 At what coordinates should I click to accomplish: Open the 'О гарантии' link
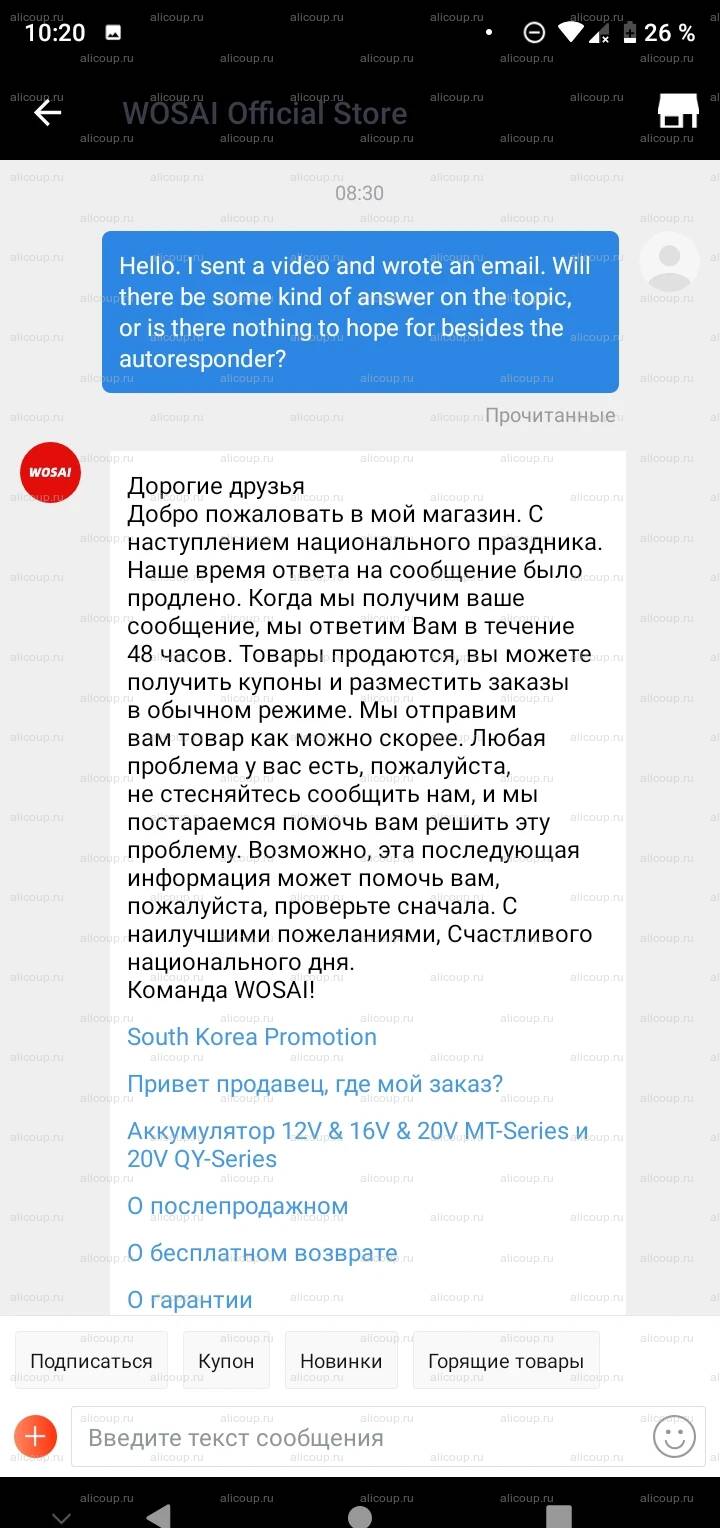tap(190, 1300)
